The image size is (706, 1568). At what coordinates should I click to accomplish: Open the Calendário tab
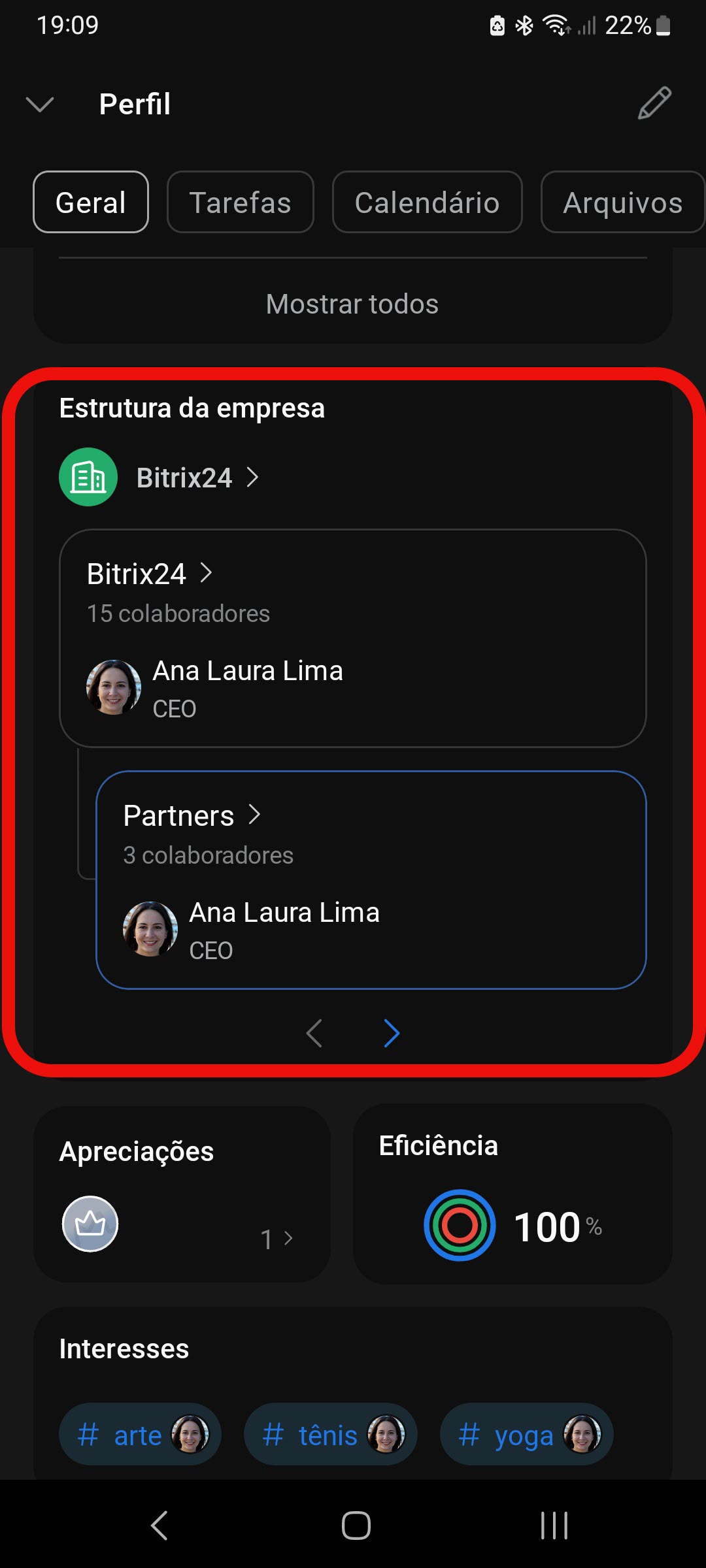(427, 203)
